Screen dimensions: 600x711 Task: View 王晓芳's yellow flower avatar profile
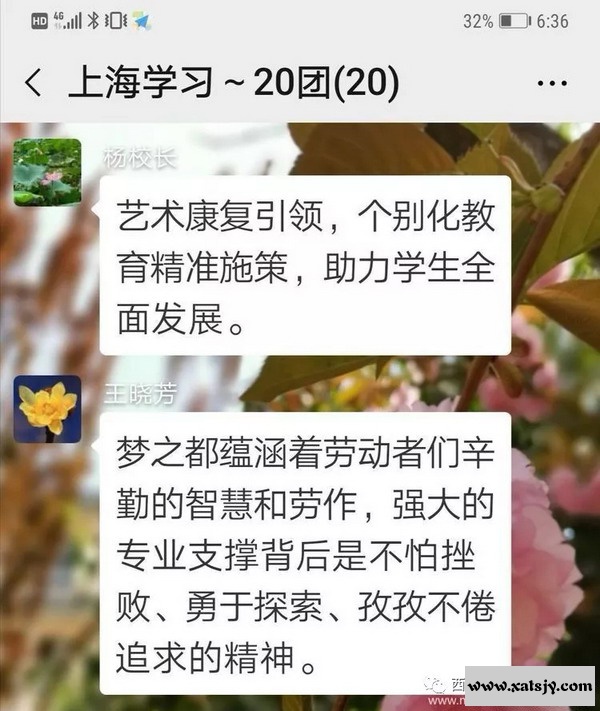coord(47,409)
